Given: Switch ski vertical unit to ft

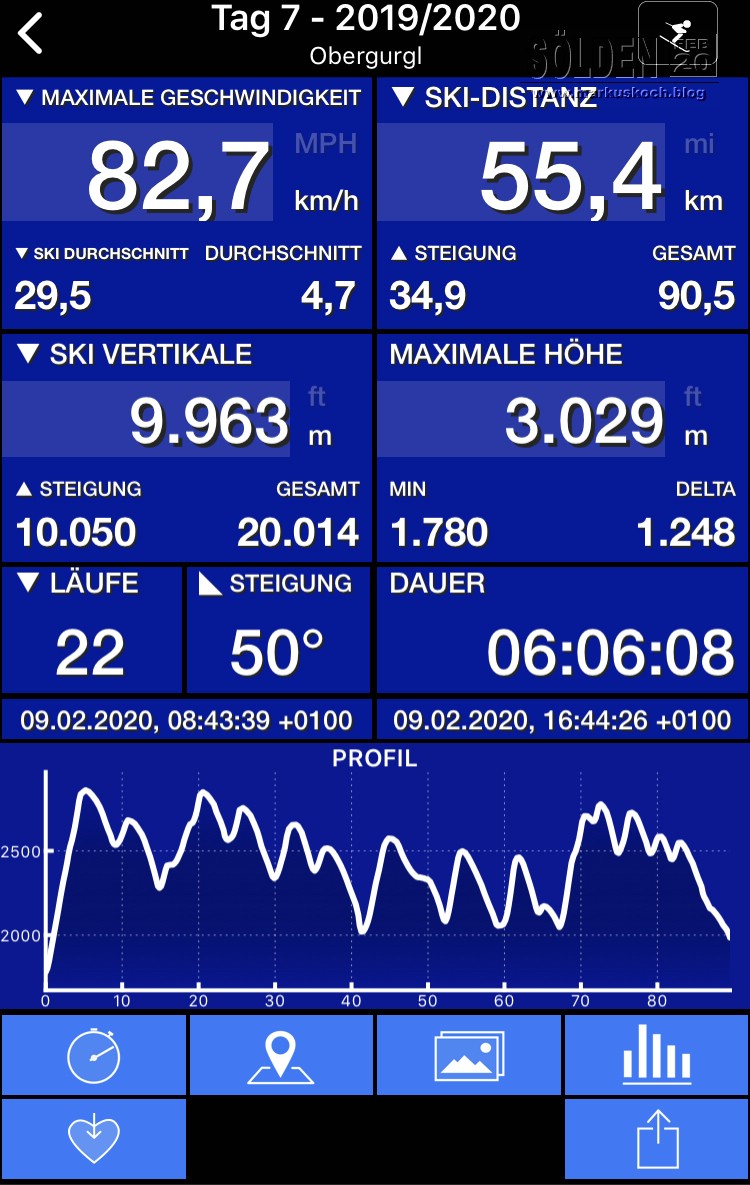Looking at the screenshot, I should point(317,398).
